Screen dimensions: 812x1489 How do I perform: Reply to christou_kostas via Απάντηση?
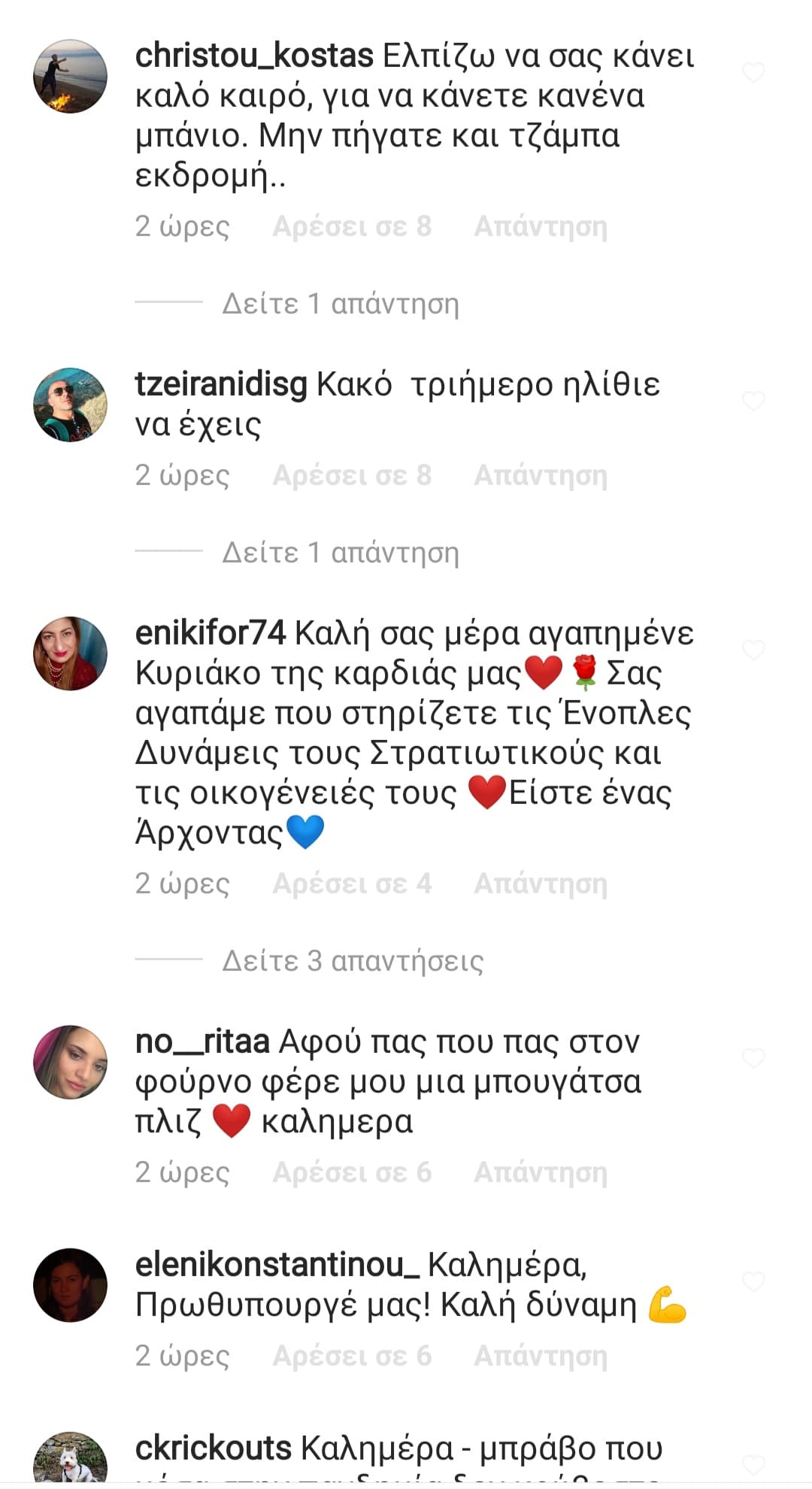tap(540, 226)
